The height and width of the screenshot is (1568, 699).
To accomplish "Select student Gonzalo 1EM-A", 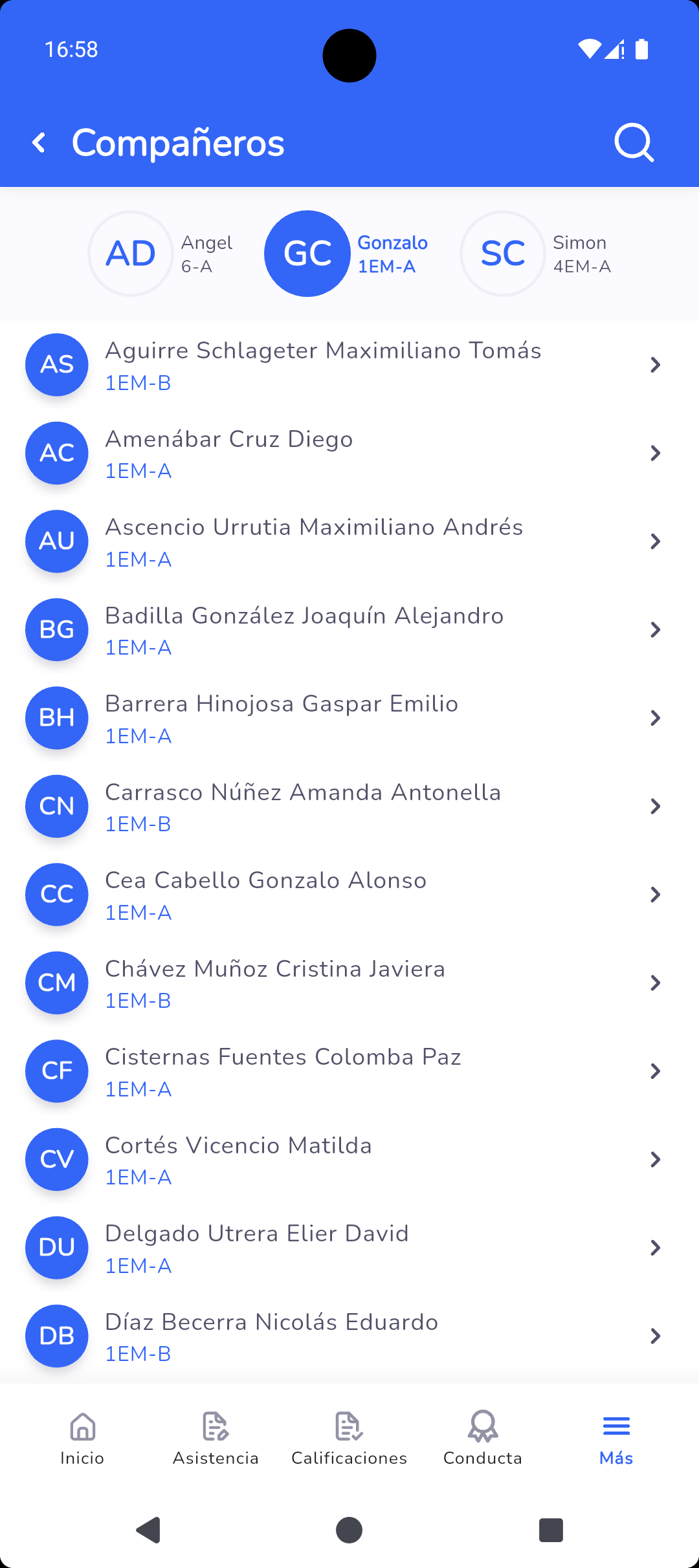I will coord(346,254).
